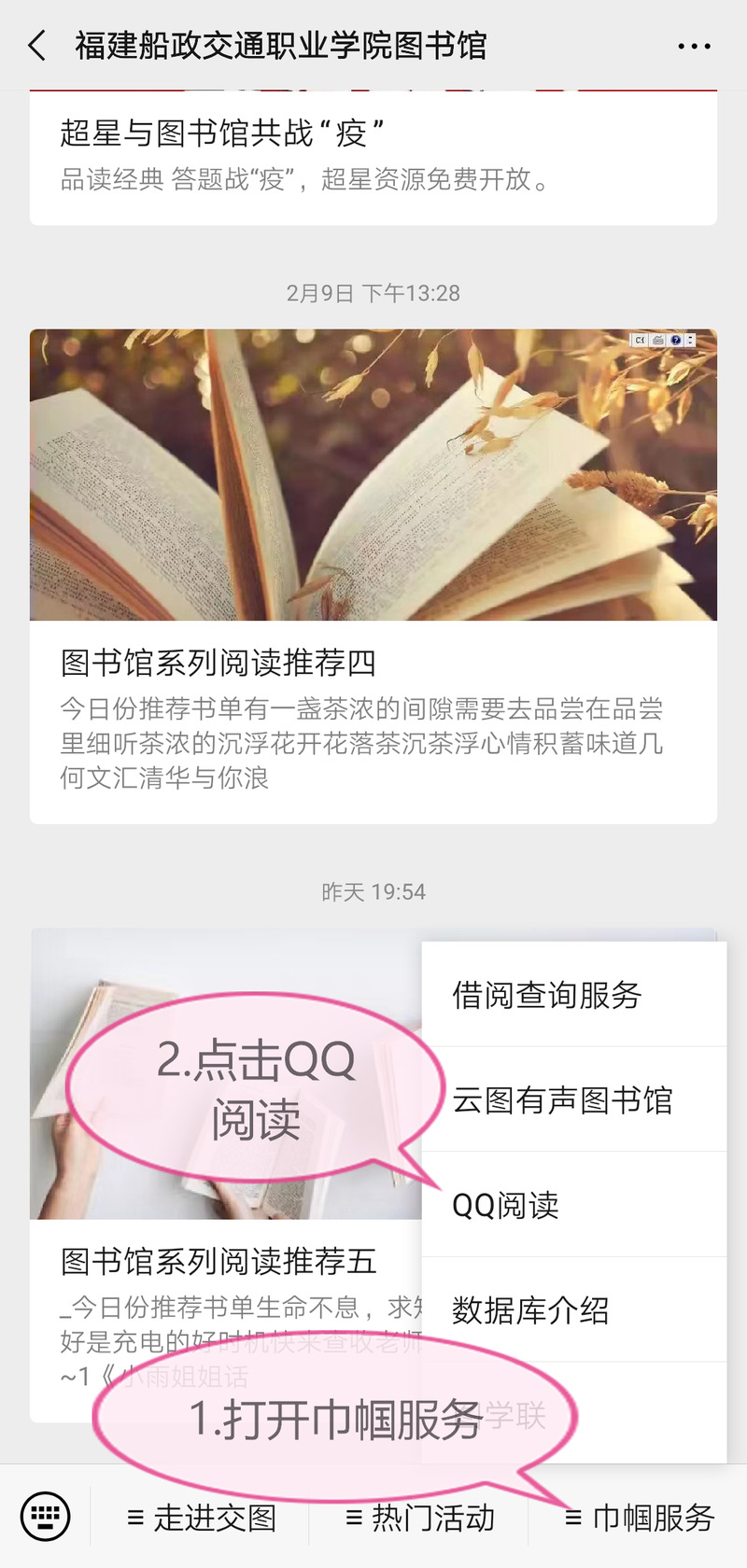747x1568 pixels.
Task: Expand the 热门活动 bottom menu
Action: (419, 1519)
